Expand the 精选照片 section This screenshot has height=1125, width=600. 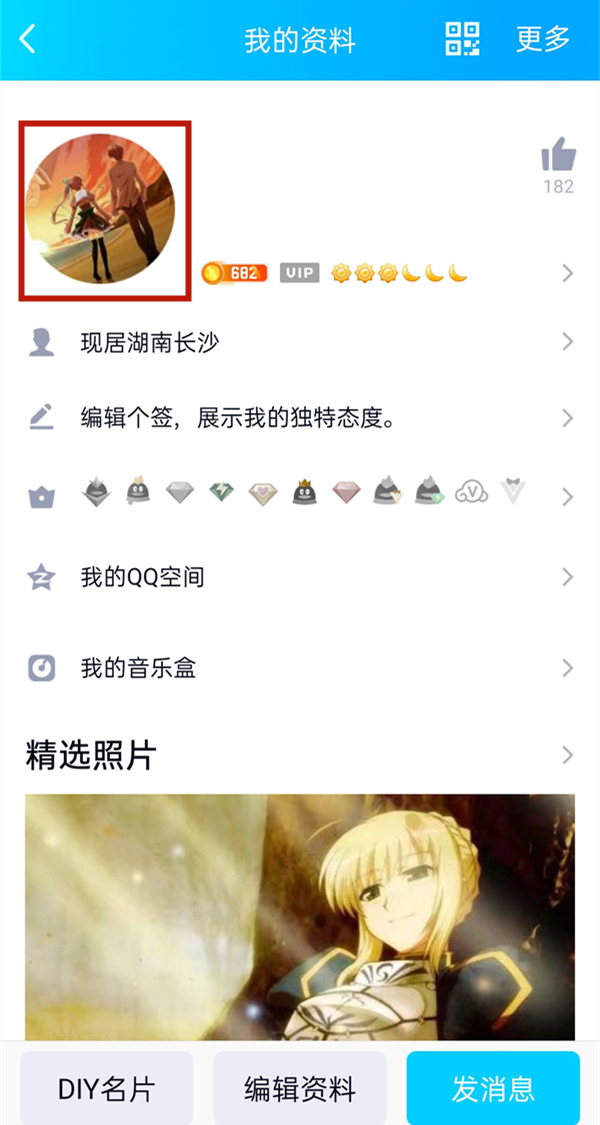300,755
